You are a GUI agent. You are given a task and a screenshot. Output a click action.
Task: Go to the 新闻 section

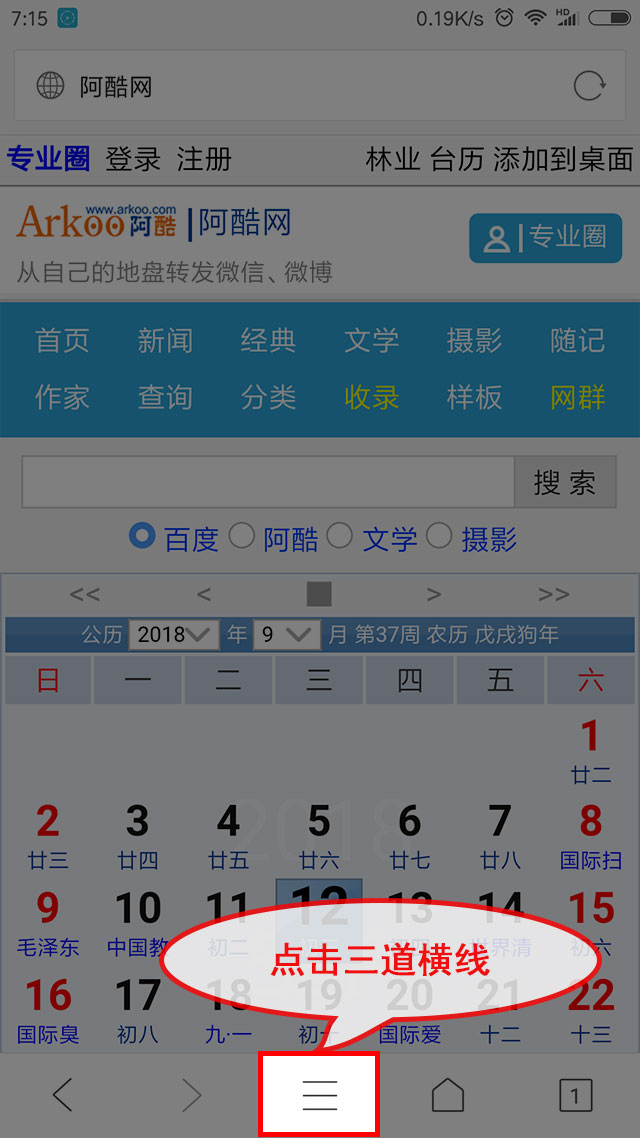(165, 340)
